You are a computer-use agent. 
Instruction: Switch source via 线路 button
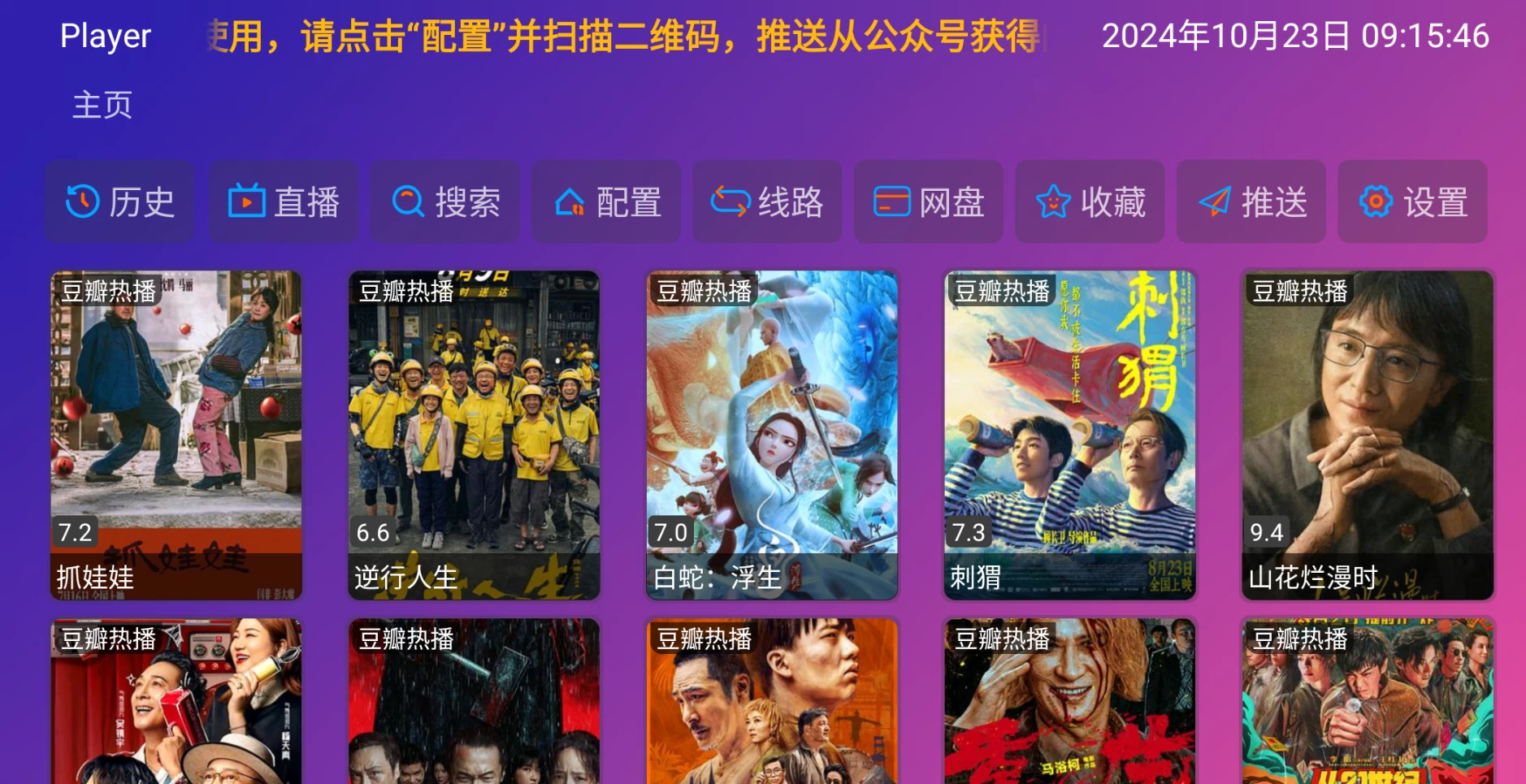click(767, 201)
